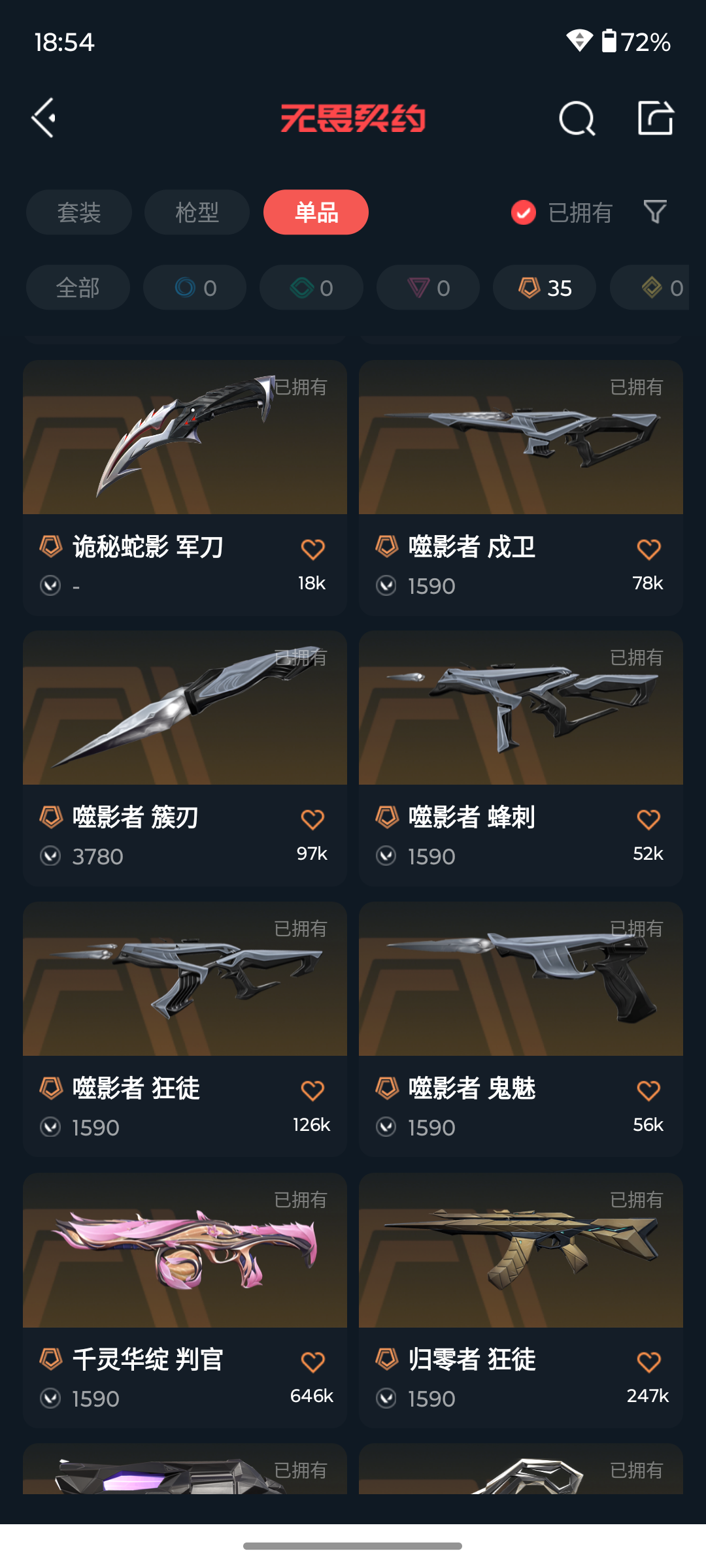Select the purple tier chip showing 0
The width and height of the screenshot is (706, 1568).
click(x=428, y=287)
